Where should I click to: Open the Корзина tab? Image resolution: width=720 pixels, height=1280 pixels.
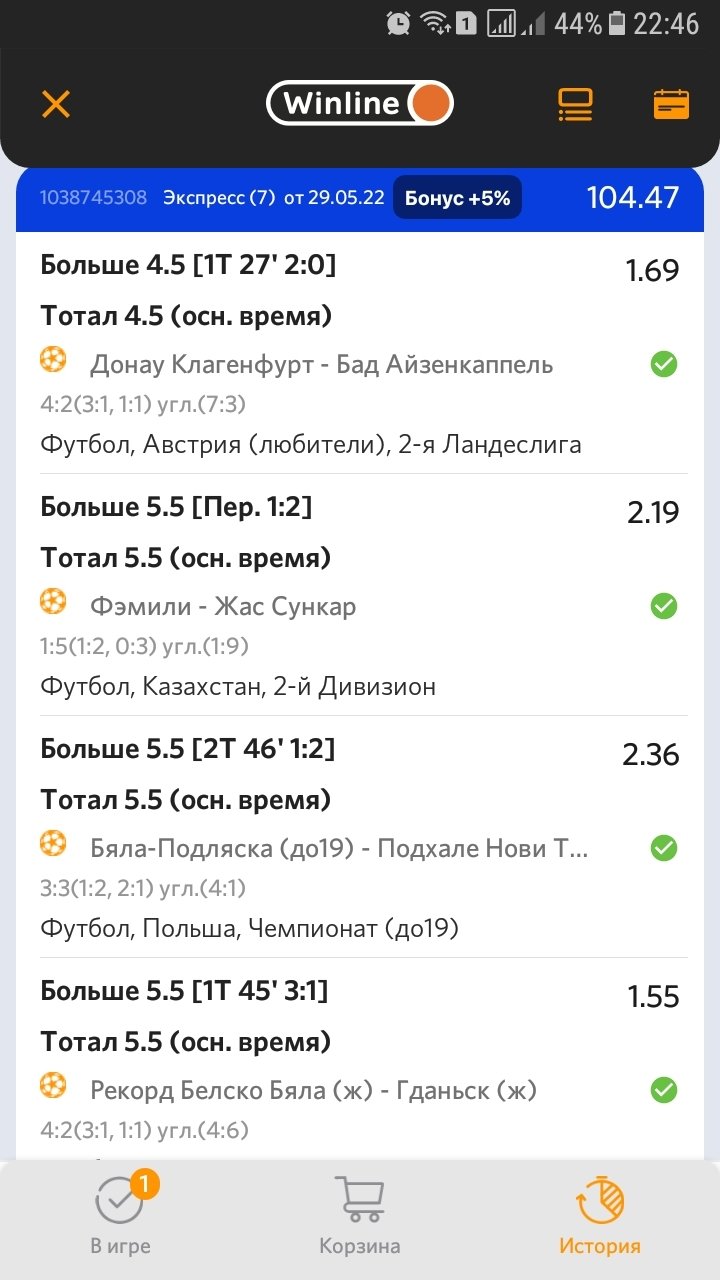point(360,1214)
